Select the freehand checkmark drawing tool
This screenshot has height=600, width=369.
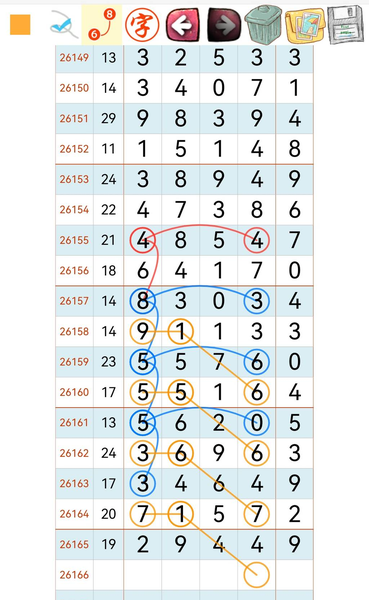63,25
